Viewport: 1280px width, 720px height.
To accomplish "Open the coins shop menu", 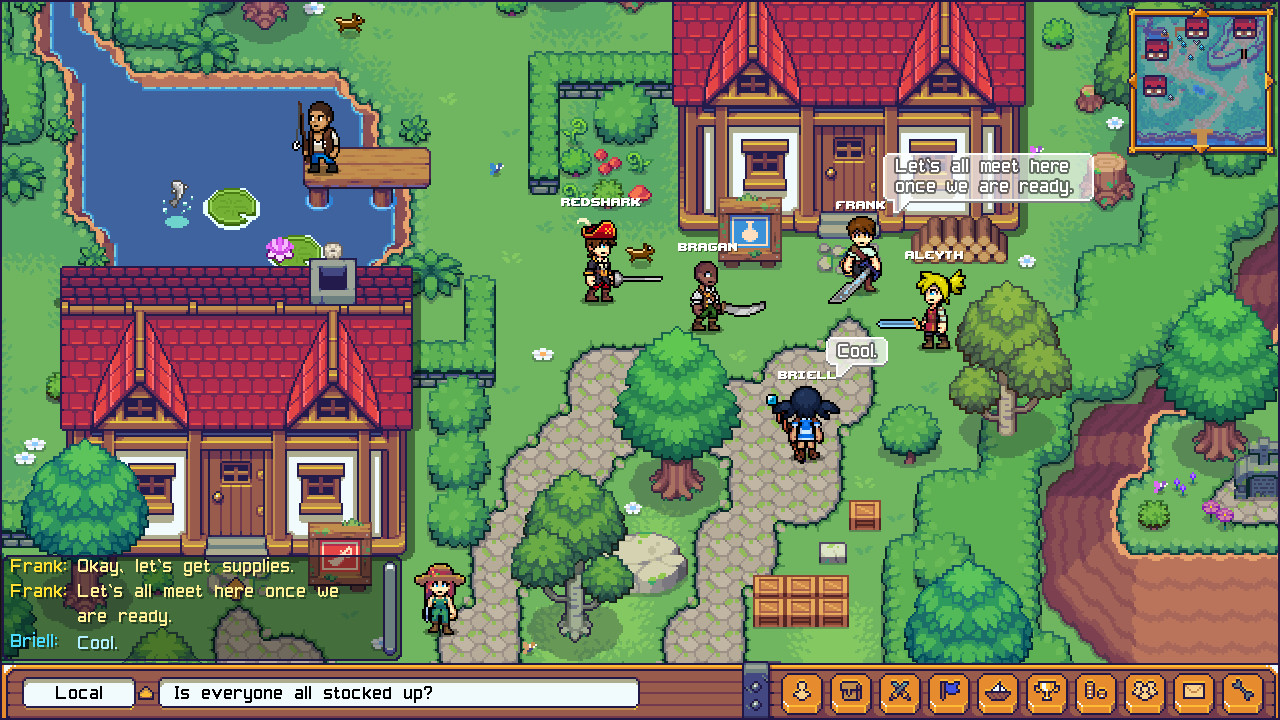I will [1096, 691].
